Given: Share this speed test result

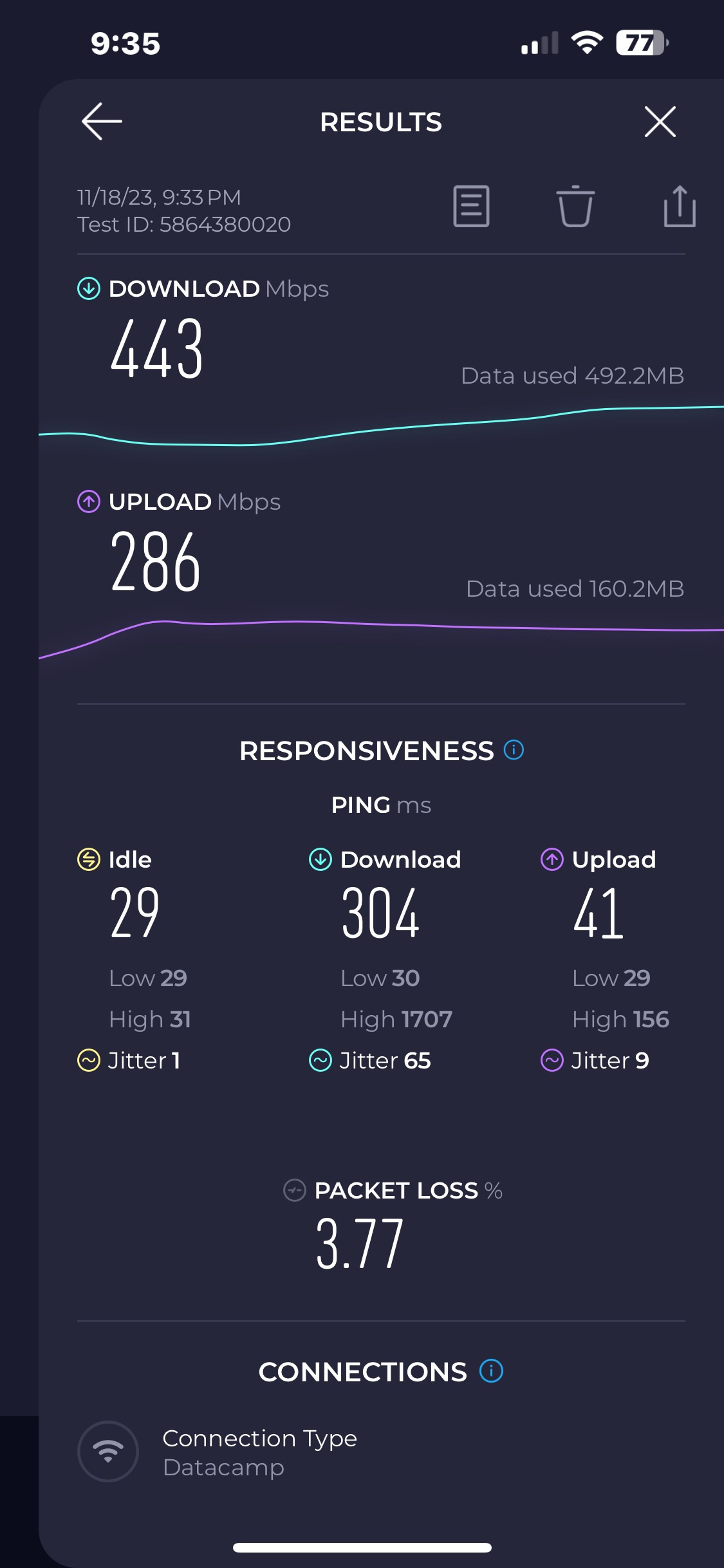Looking at the screenshot, I should tap(680, 206).
